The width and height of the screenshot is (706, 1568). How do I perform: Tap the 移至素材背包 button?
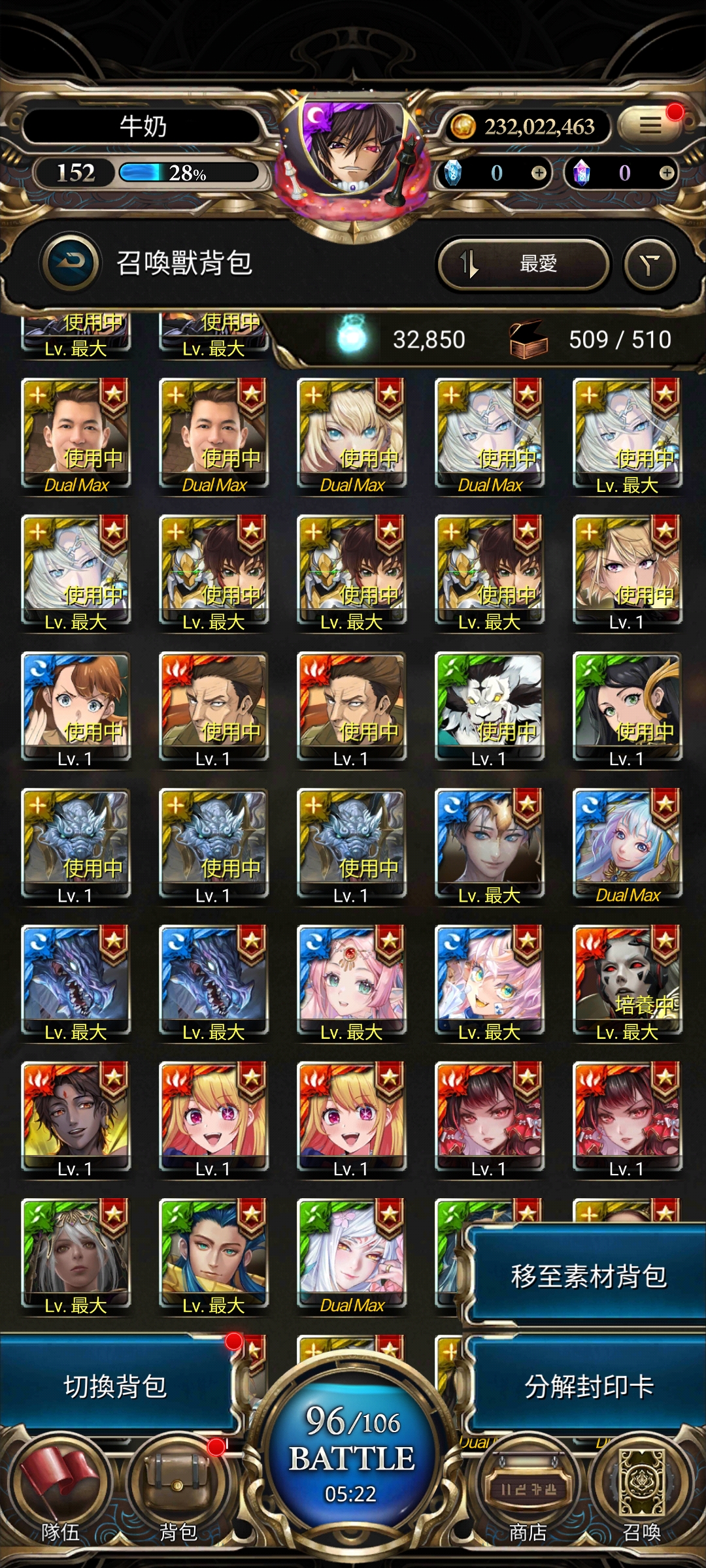[x=588, y=1276]
